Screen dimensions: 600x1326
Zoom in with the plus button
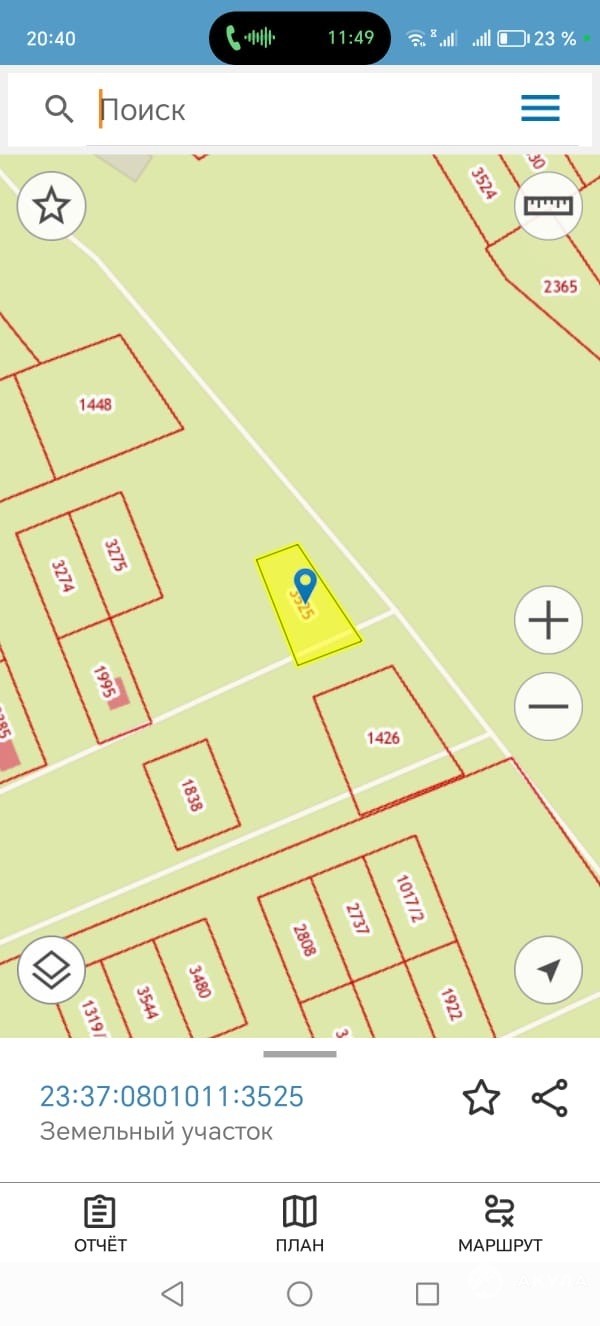[x=548, y=621]
